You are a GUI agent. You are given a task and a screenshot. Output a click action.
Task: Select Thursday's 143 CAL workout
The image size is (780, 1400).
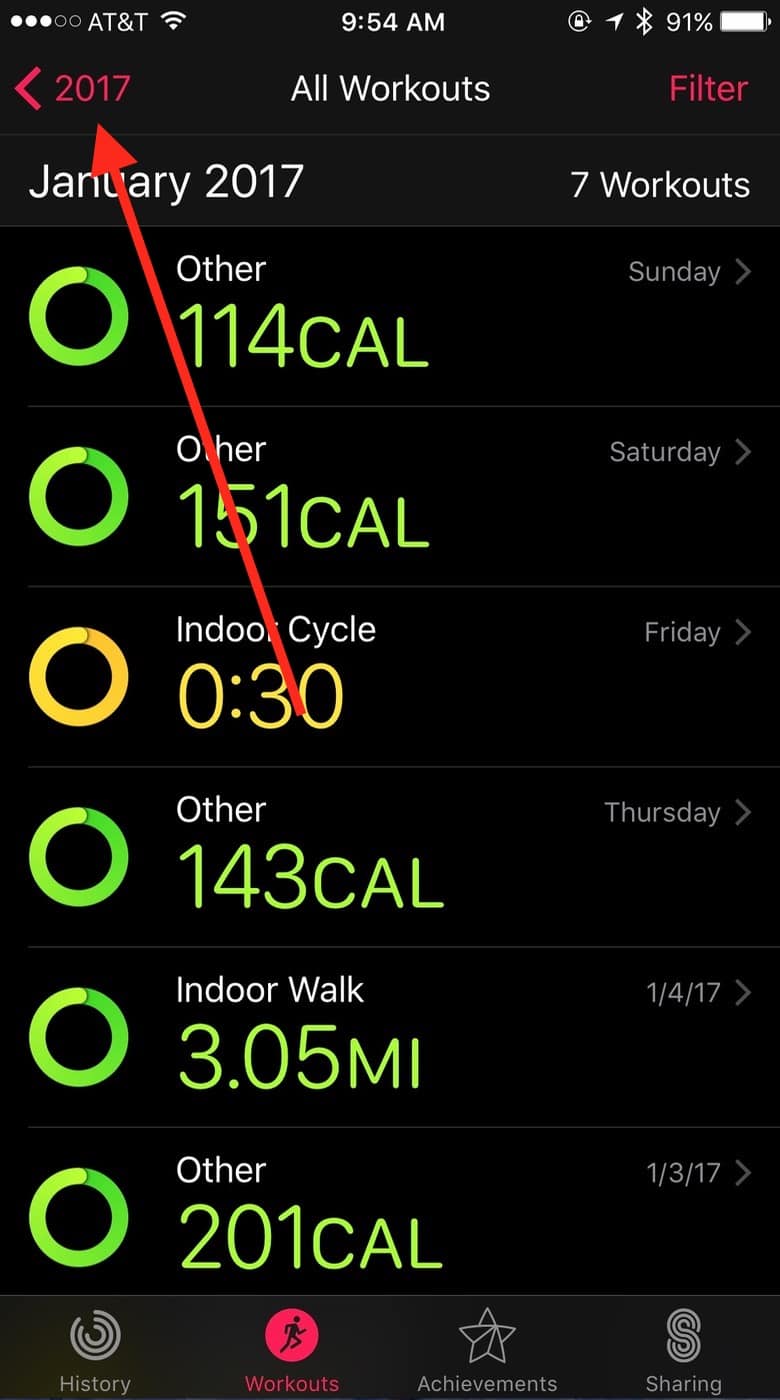pyautogui.click(x=390, y=857)
